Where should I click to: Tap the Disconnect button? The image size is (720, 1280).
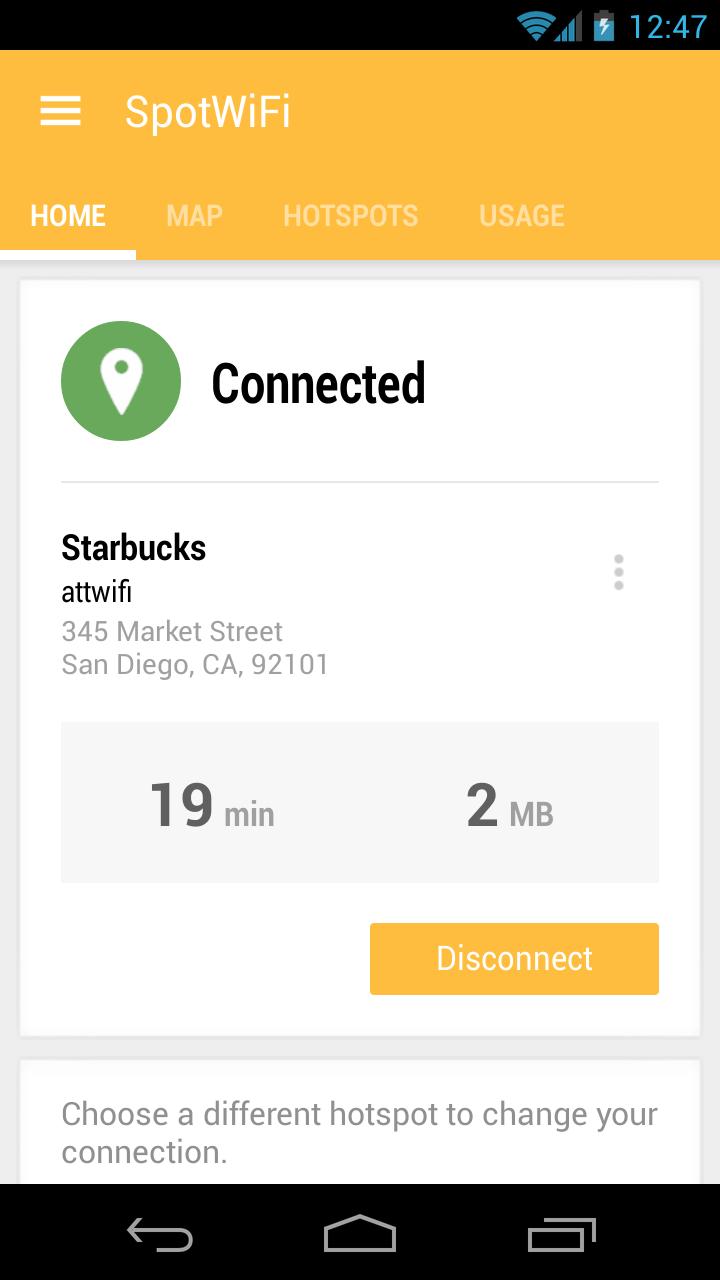(x=514, y=958)
